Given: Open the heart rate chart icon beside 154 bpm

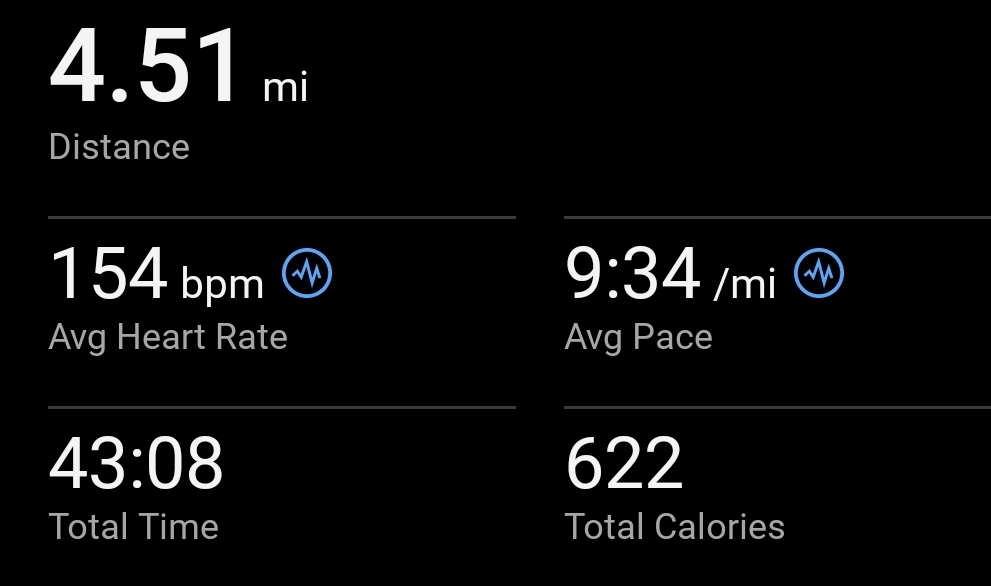Looking at the screenshot, I should [307, 273].
